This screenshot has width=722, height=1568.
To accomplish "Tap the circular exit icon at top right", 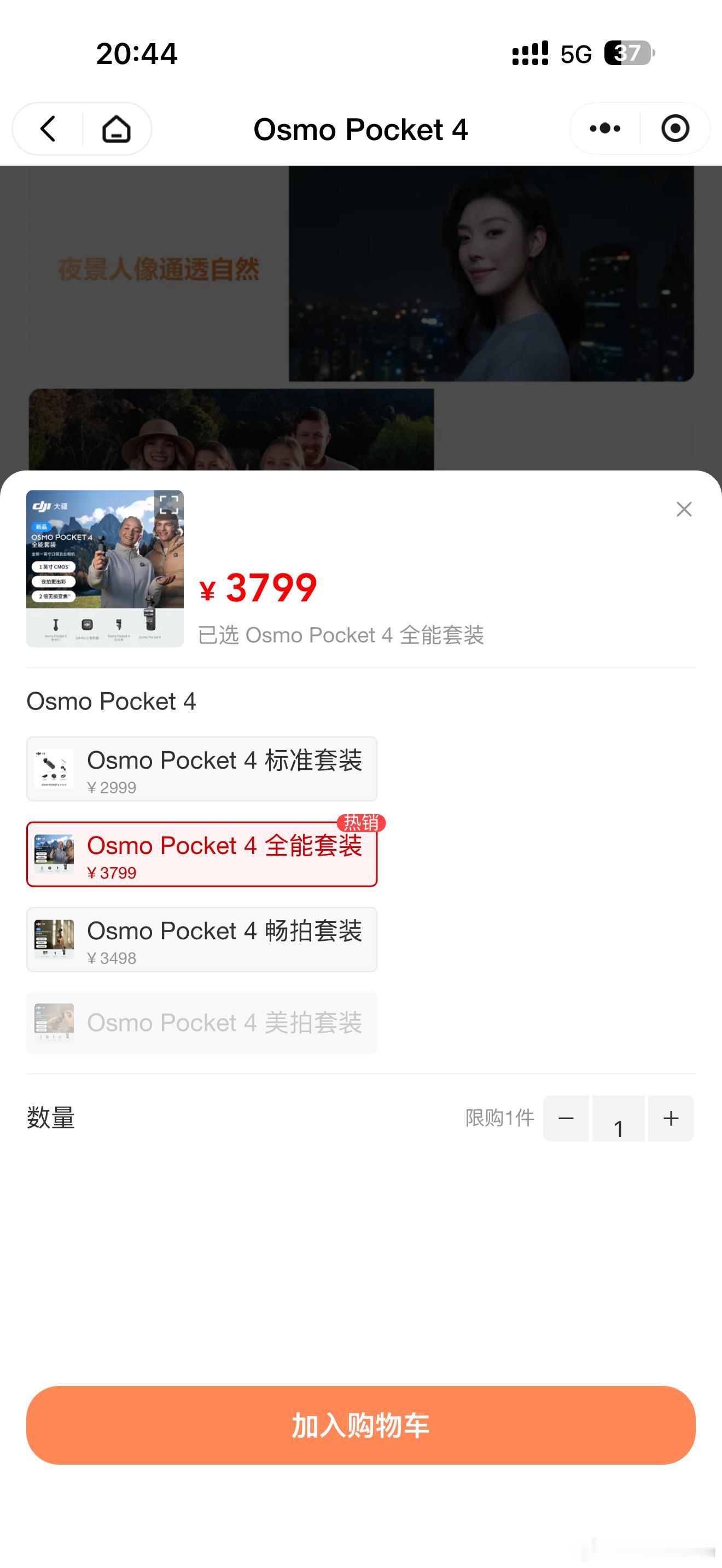I will coord(674,128).
